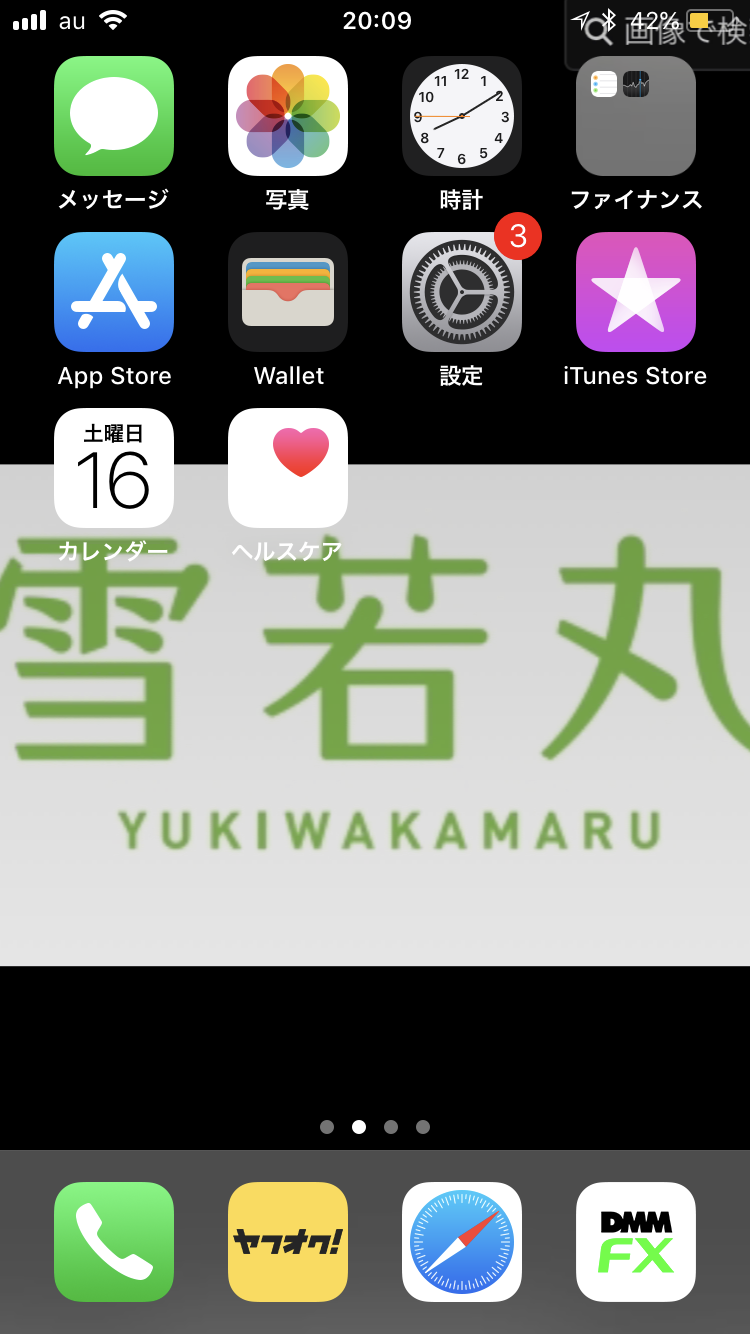750x1334 pixels.
Task: Launch the App Store
Action: tap(114, 292)
